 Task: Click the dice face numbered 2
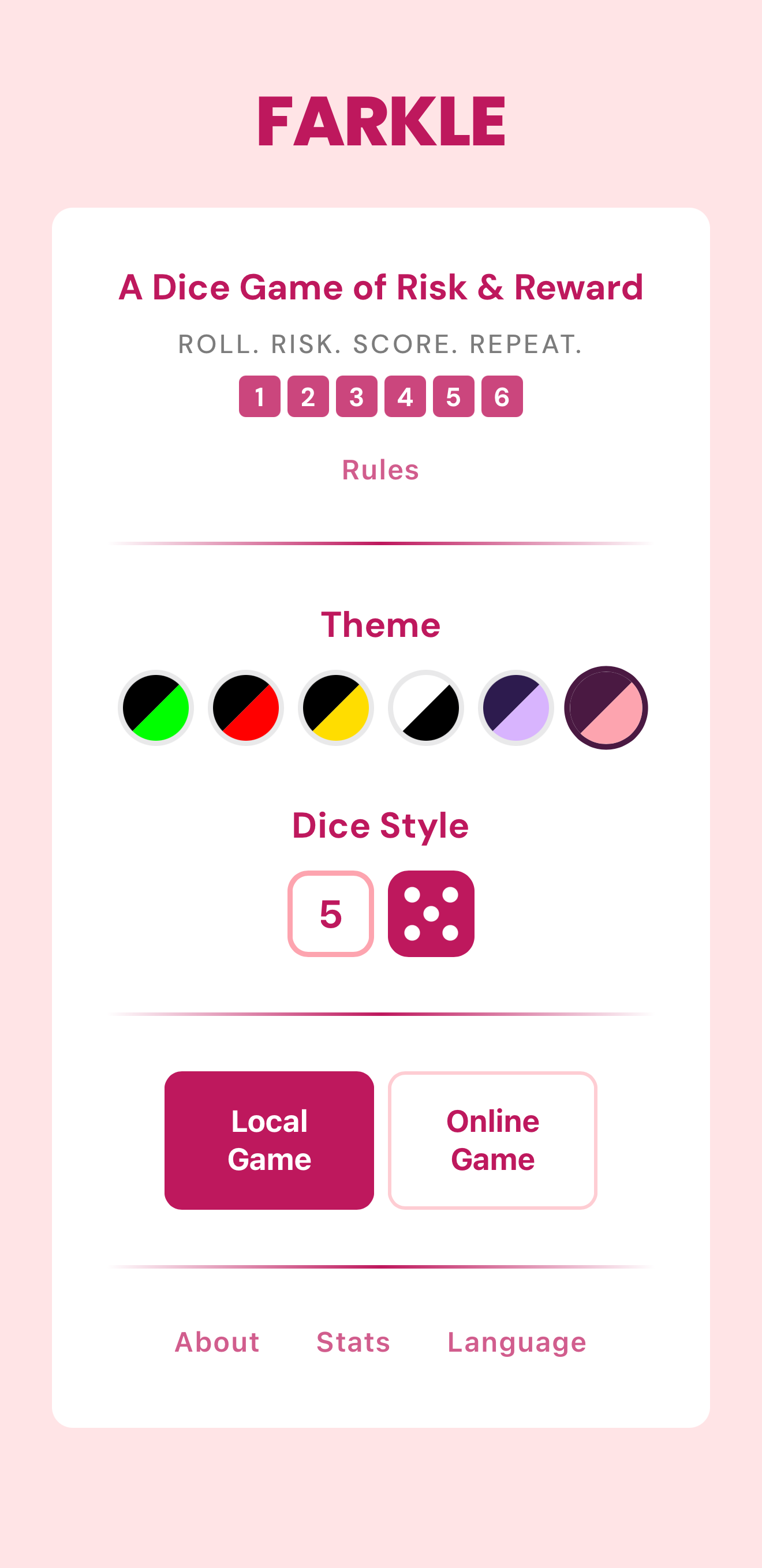(x=307, y=397)
